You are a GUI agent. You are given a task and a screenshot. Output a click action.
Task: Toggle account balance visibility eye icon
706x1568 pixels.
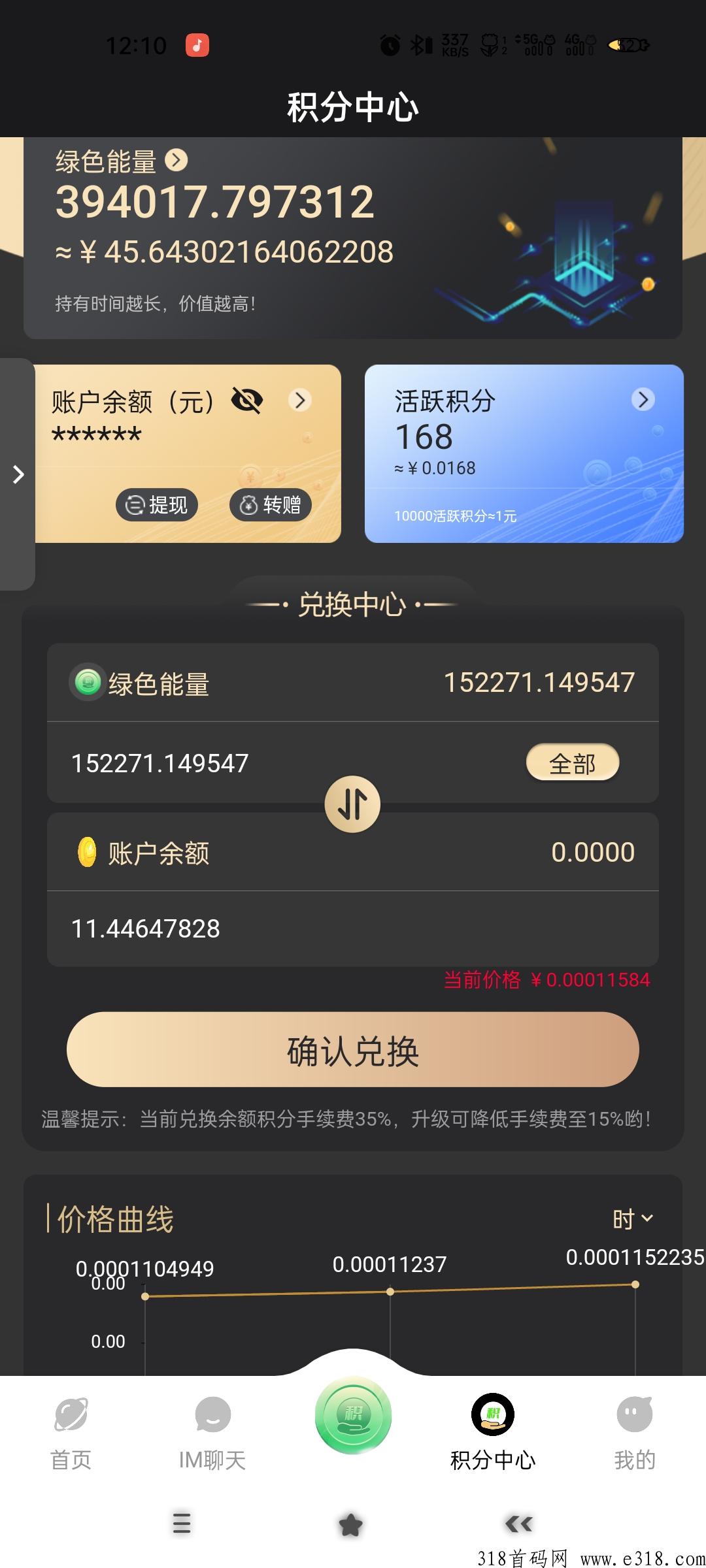pos(247,400)
